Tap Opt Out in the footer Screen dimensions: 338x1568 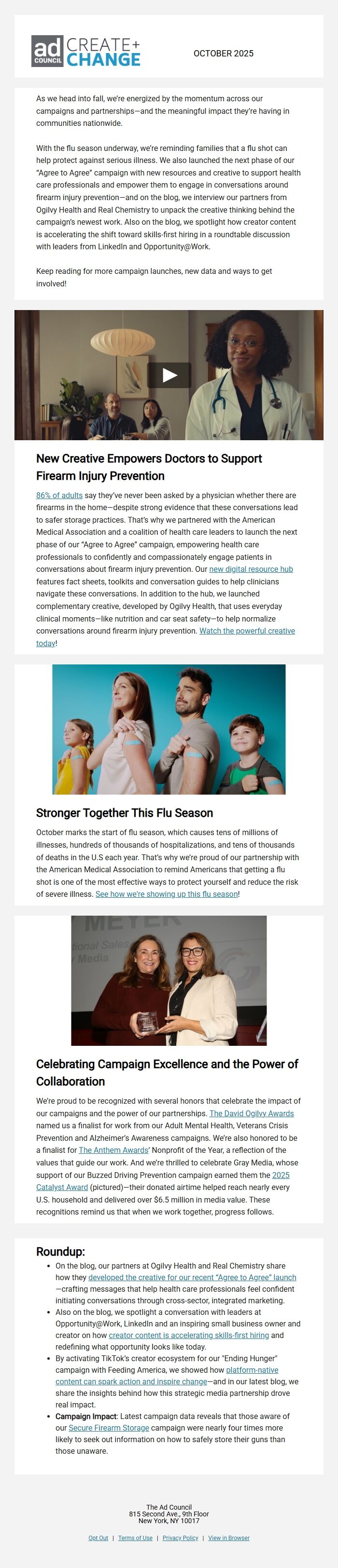click(98, 1538)
